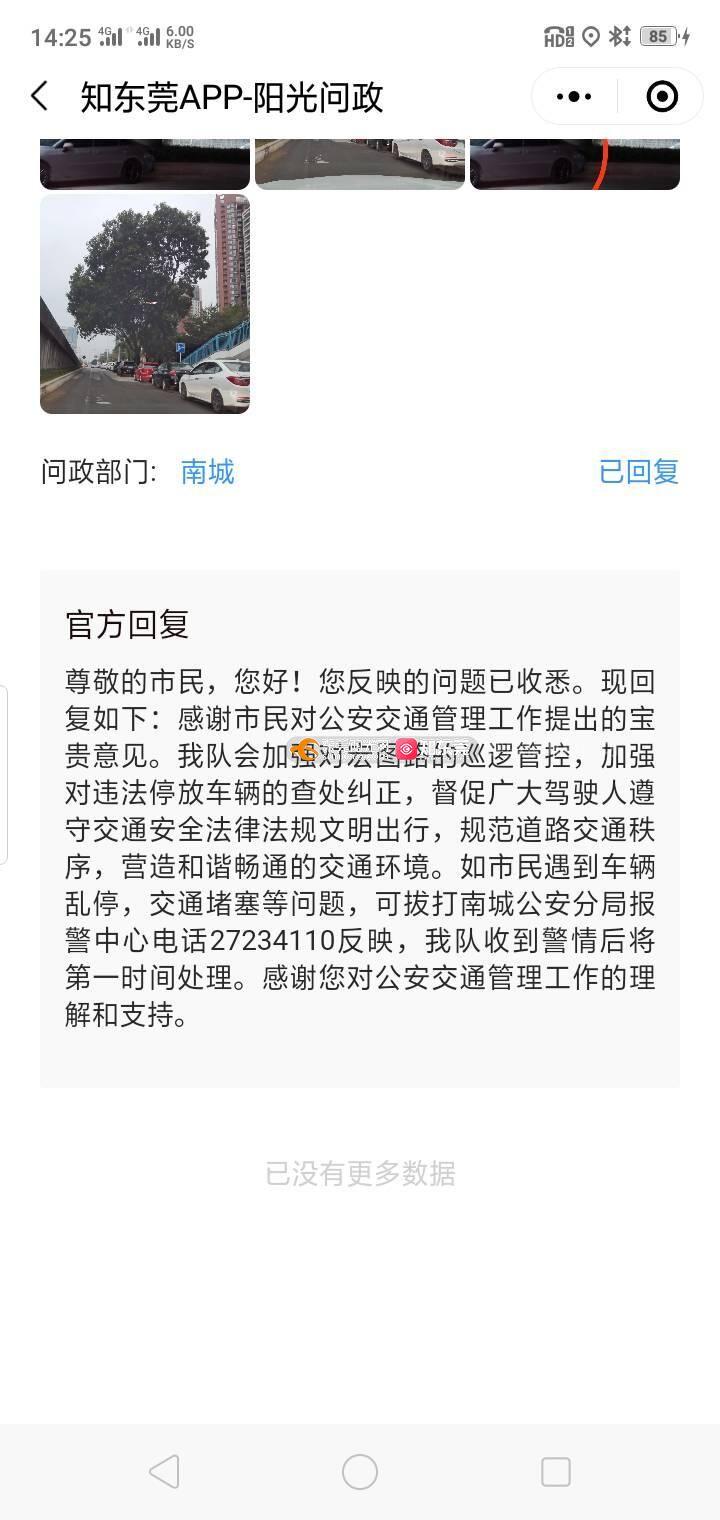
Task: Open the mini program more options menu
Action: tap(574, 97)
